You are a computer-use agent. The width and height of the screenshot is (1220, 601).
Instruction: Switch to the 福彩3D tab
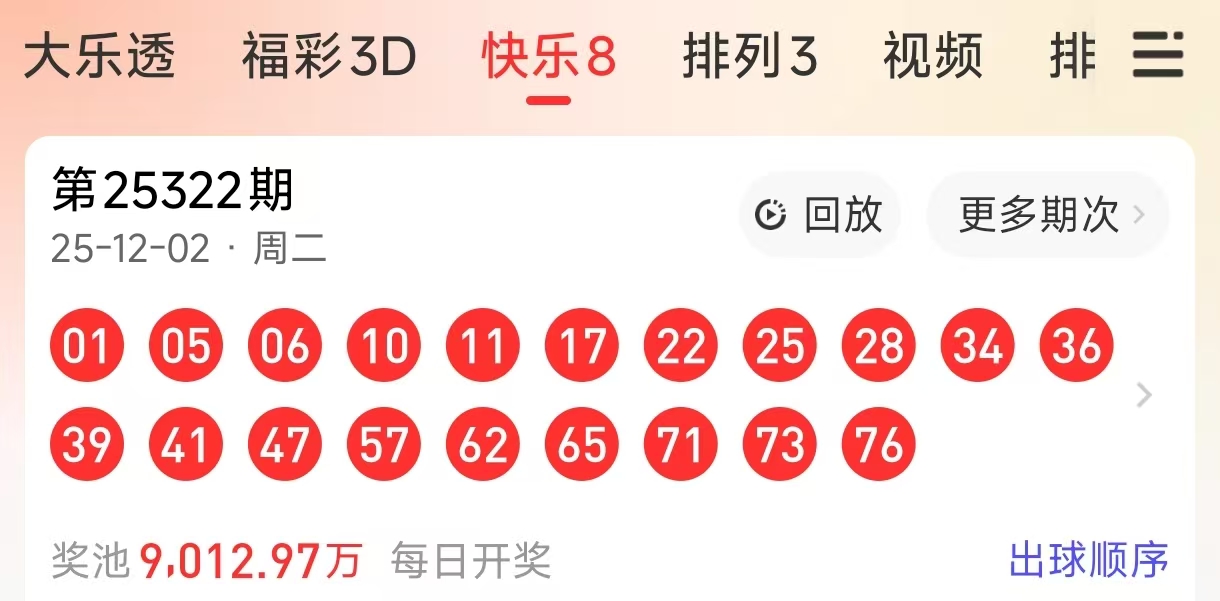click(329, 57)
